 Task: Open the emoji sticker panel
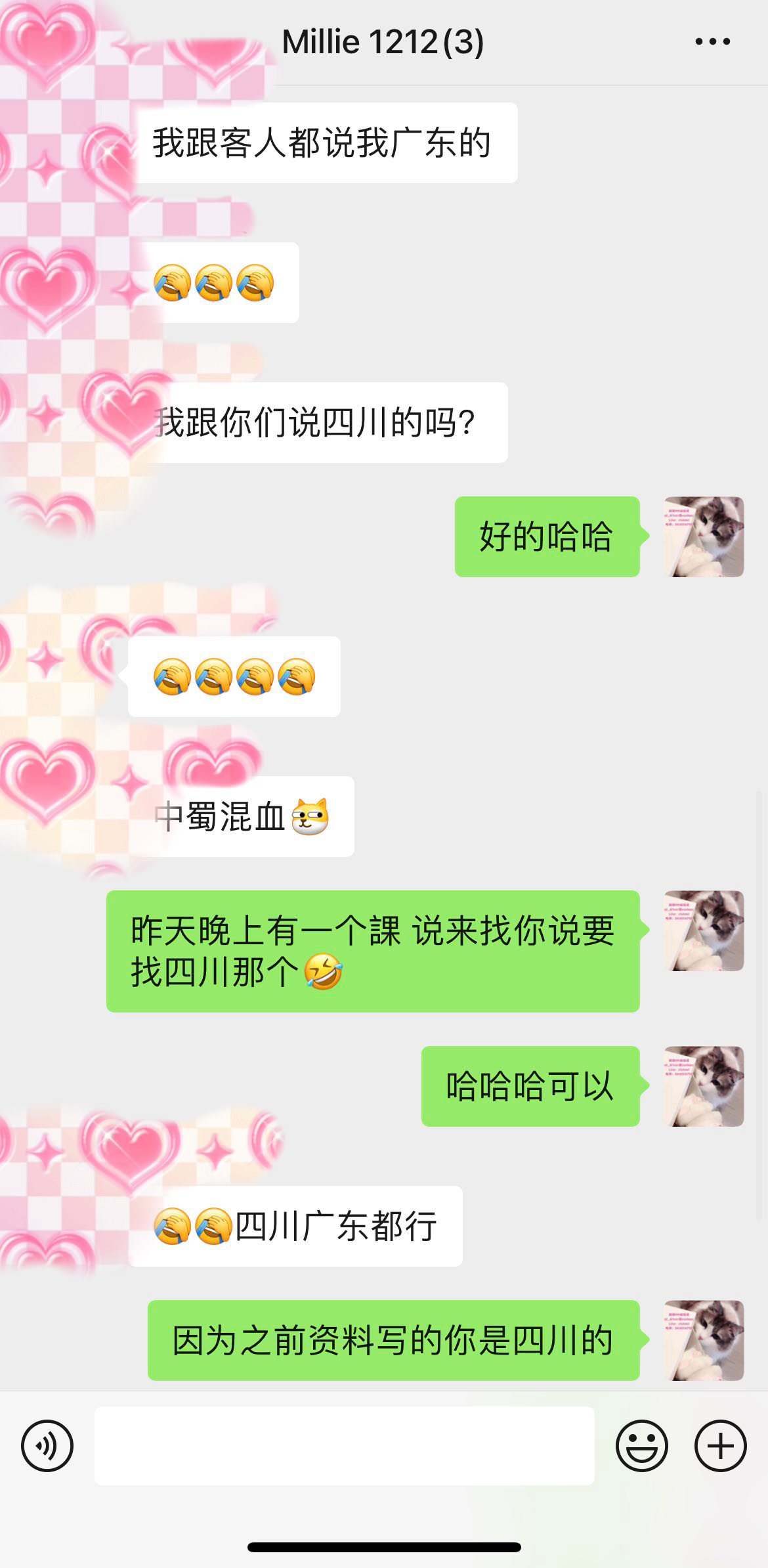[x=641, y=1446]
